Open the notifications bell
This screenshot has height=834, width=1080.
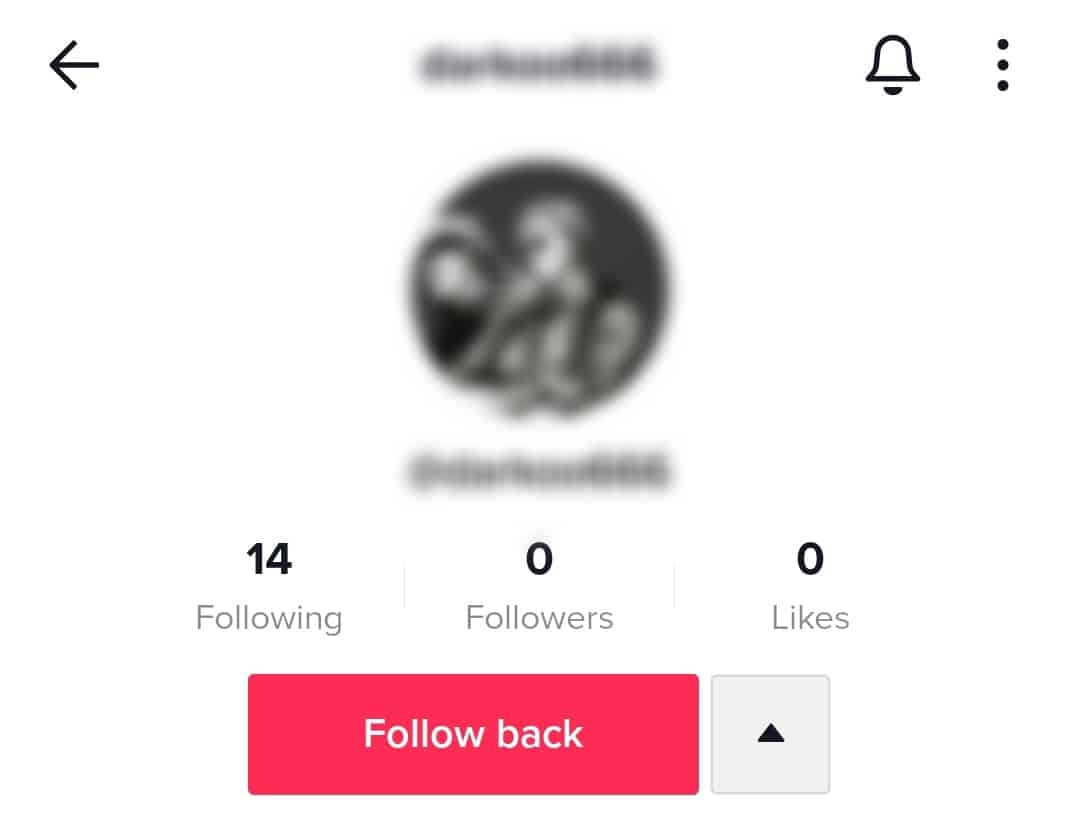[892, 66]
